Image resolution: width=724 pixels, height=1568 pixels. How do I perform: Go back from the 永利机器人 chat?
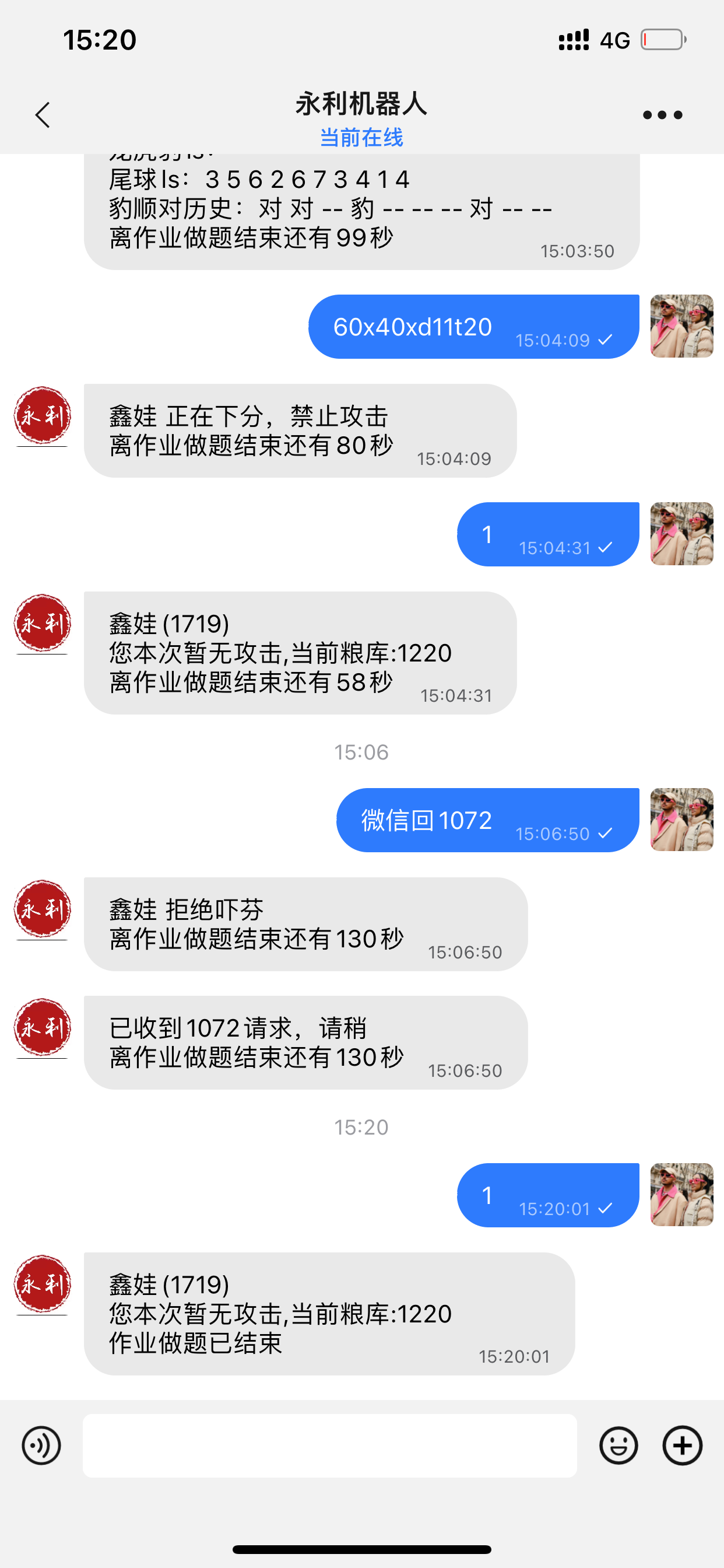(x=43, y=115)
